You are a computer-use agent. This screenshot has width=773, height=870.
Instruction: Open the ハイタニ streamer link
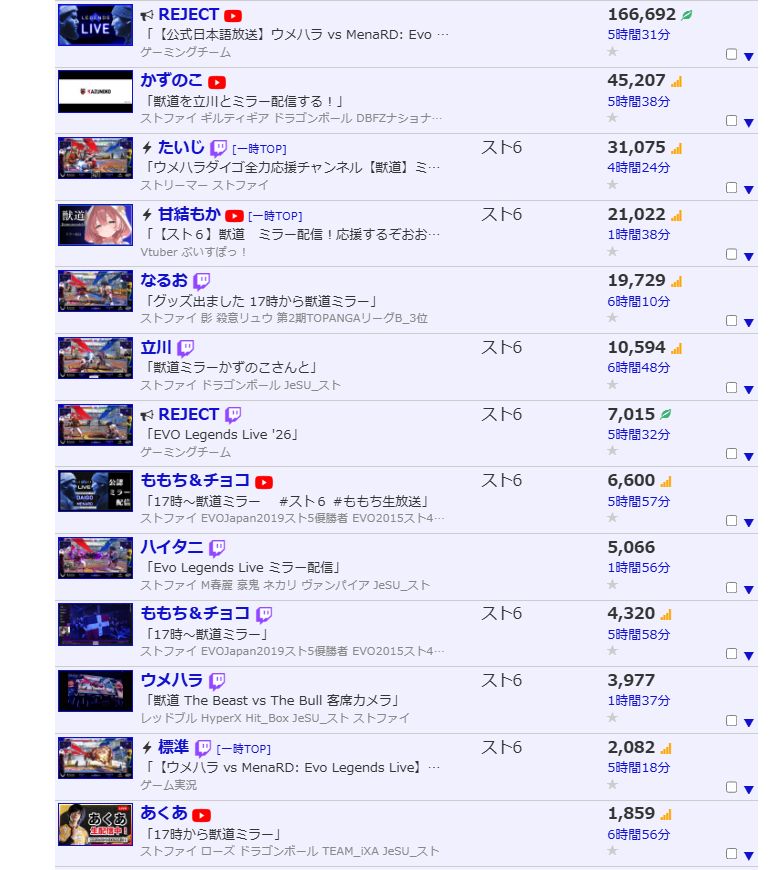[x=171, y=548]
